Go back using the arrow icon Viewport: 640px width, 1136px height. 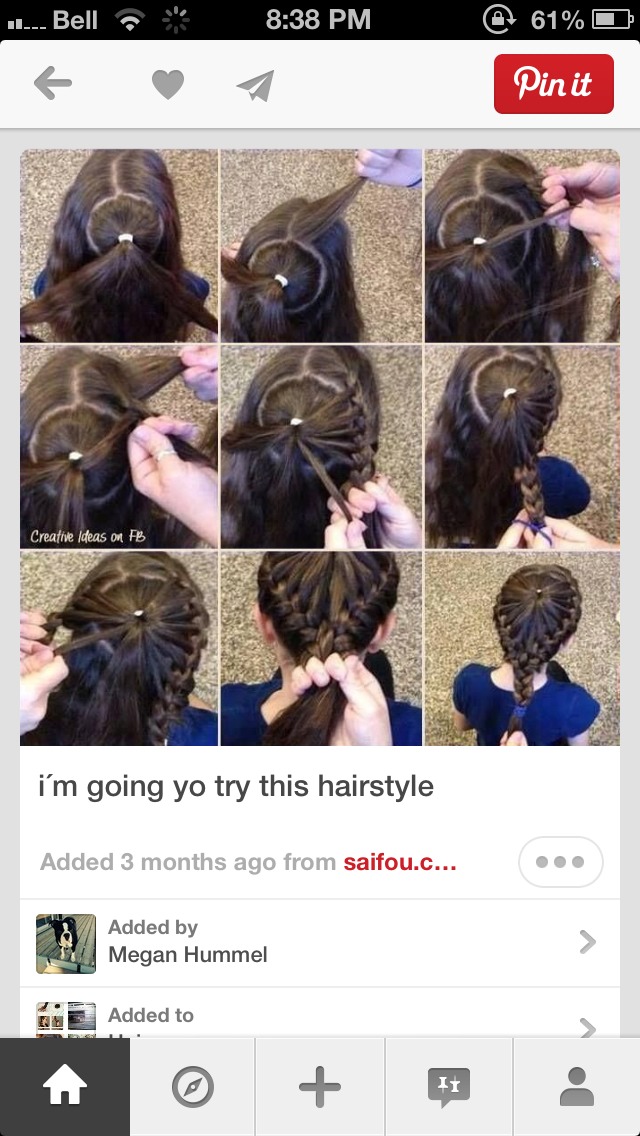pos(53,84)
